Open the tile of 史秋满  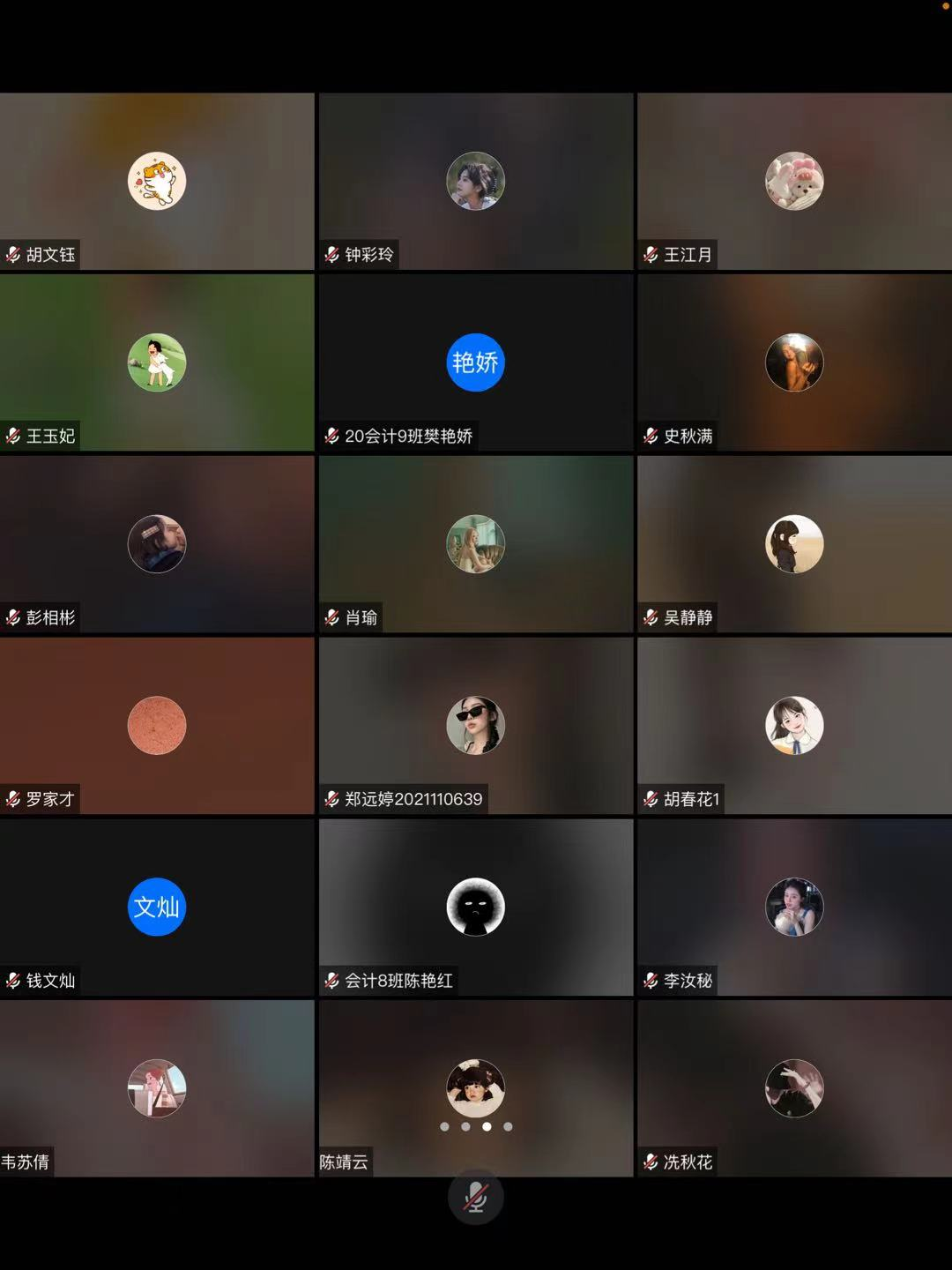pos(794,362)
